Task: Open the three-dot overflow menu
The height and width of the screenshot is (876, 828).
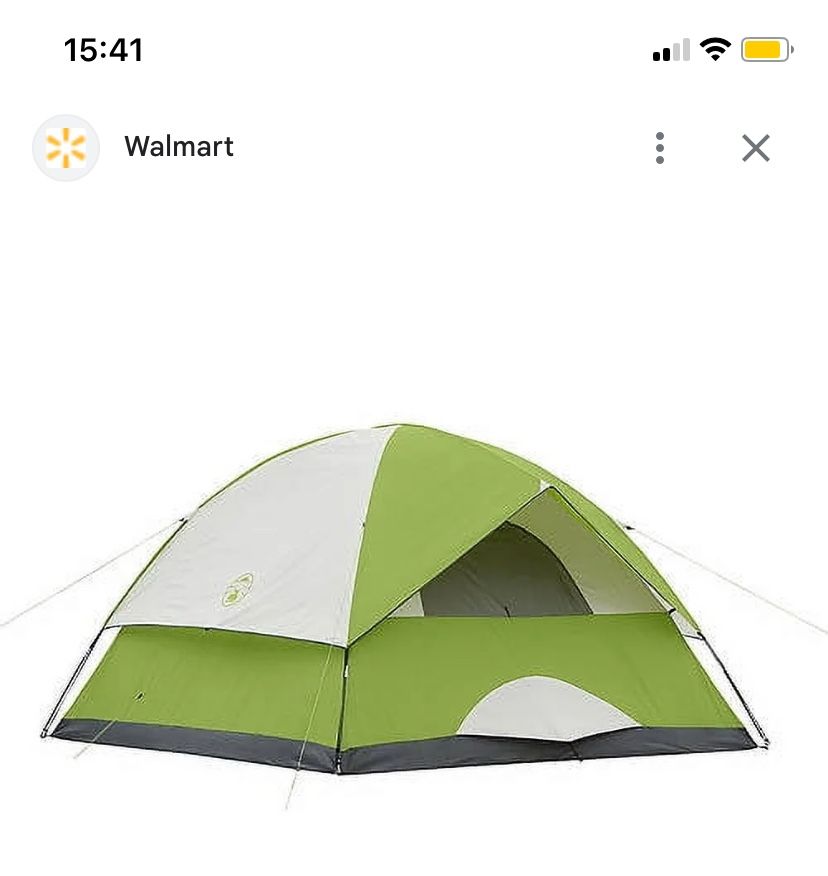Action: click(660, 148)
